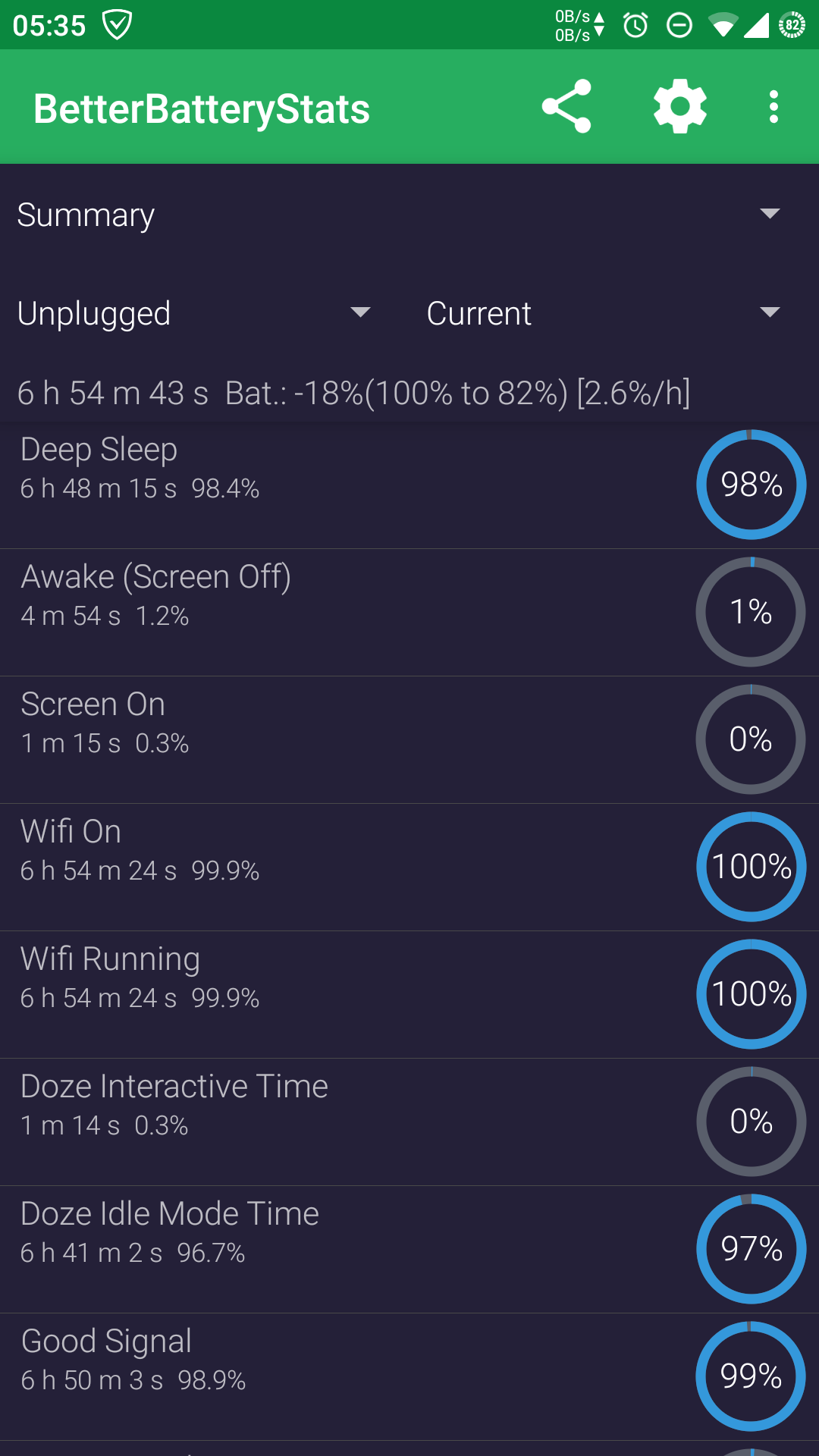The image size is (819, 1456).
Task: Select the Awake (Screen Off) entry
Action: click(x=409, y=613)
